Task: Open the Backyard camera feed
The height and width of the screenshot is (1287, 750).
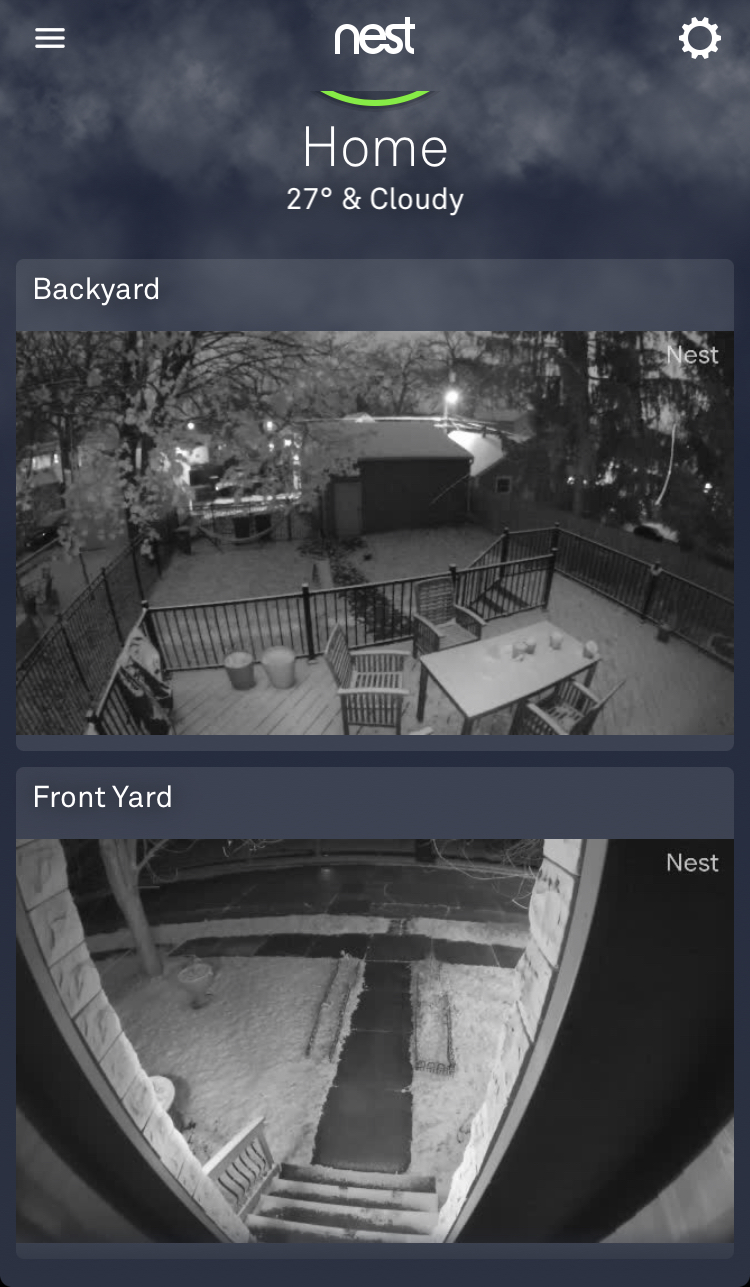Action: tap(375, 533)
